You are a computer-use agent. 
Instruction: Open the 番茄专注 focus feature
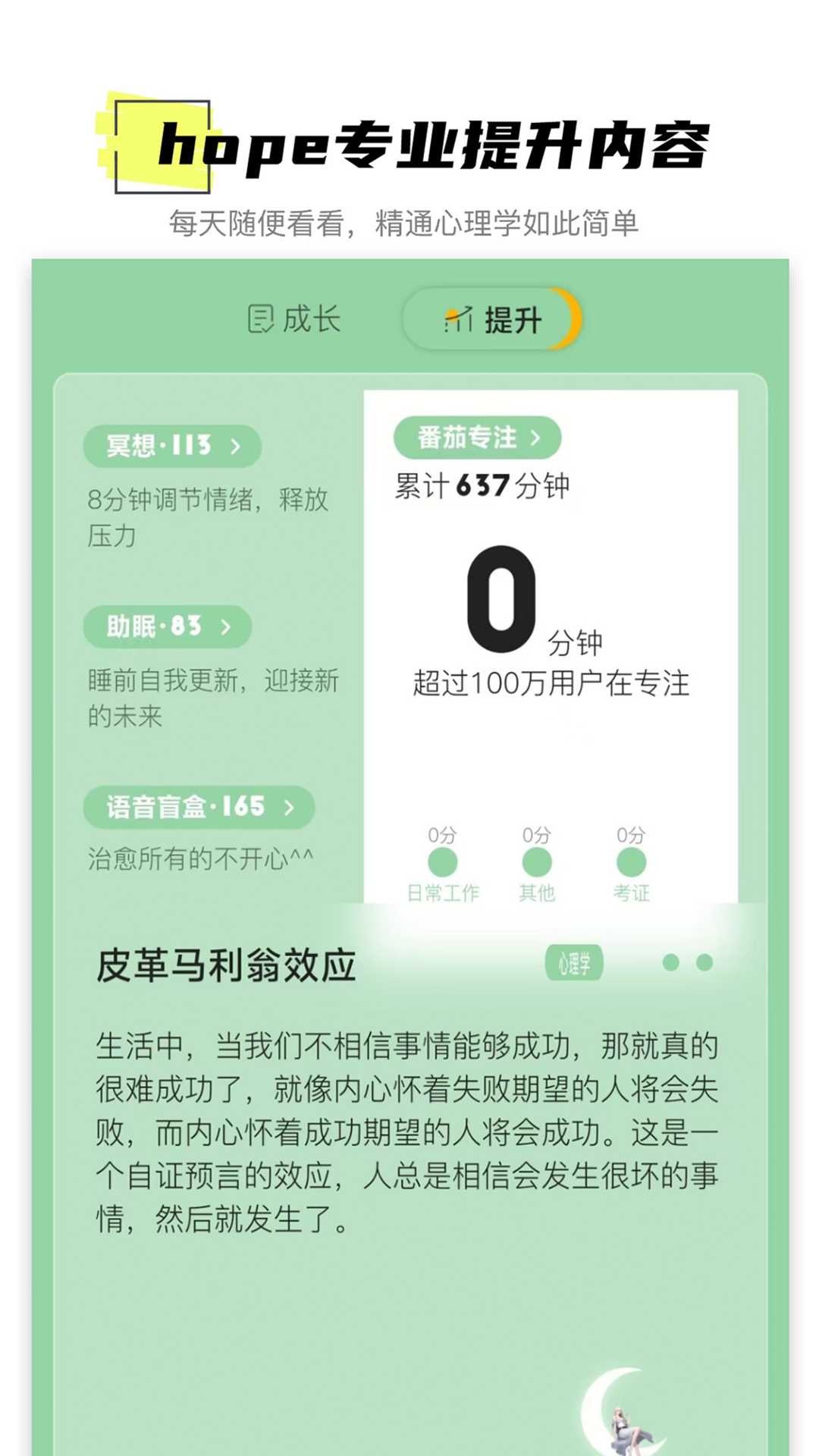point(477,438)
